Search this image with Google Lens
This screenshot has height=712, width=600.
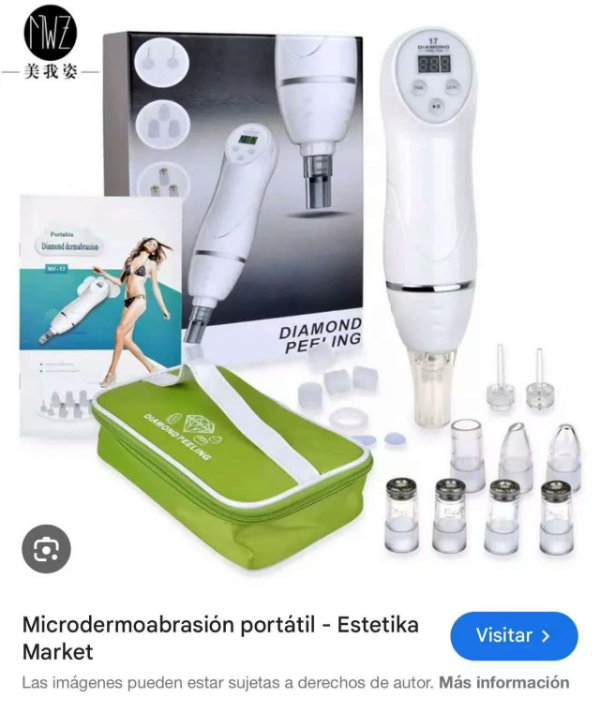tap(46, 549)
